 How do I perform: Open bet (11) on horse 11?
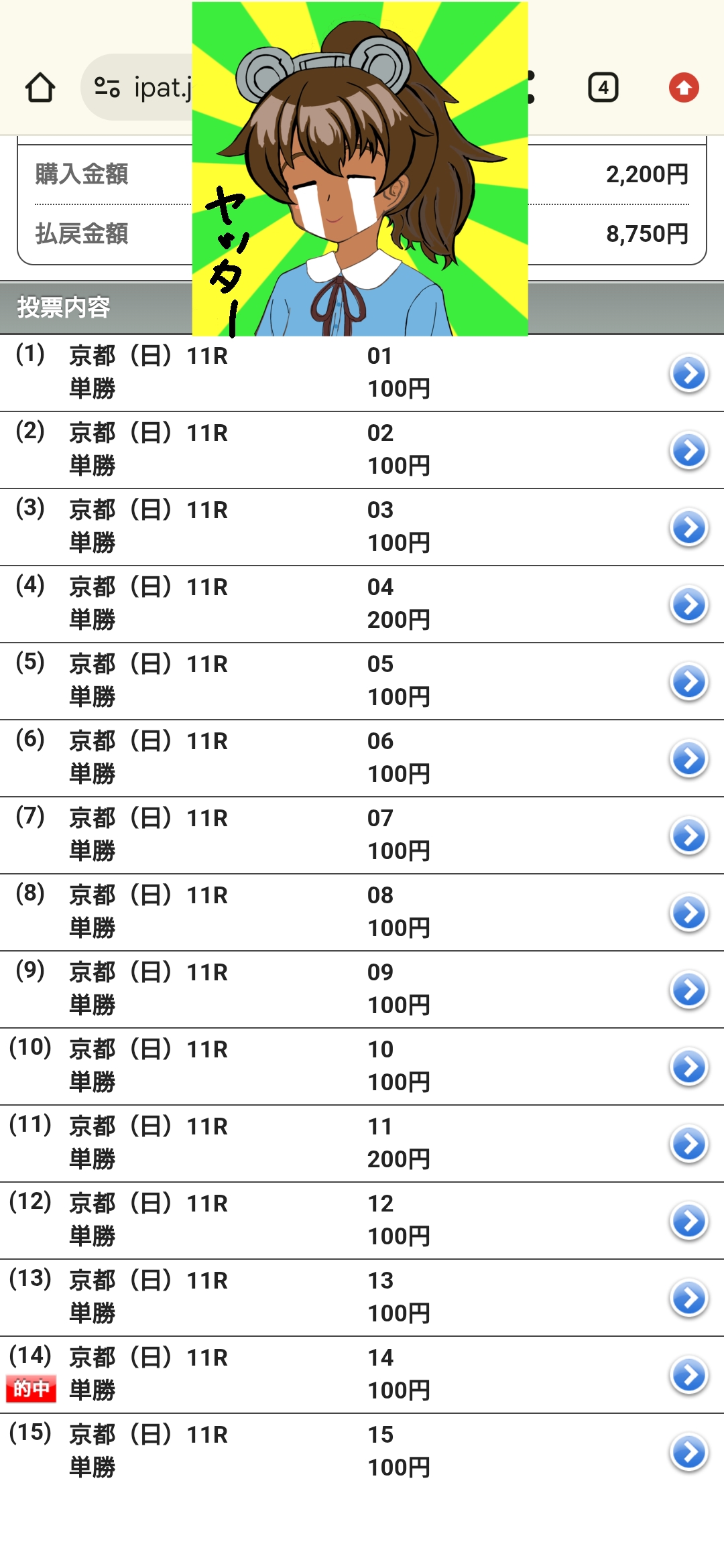point(688,1144)
